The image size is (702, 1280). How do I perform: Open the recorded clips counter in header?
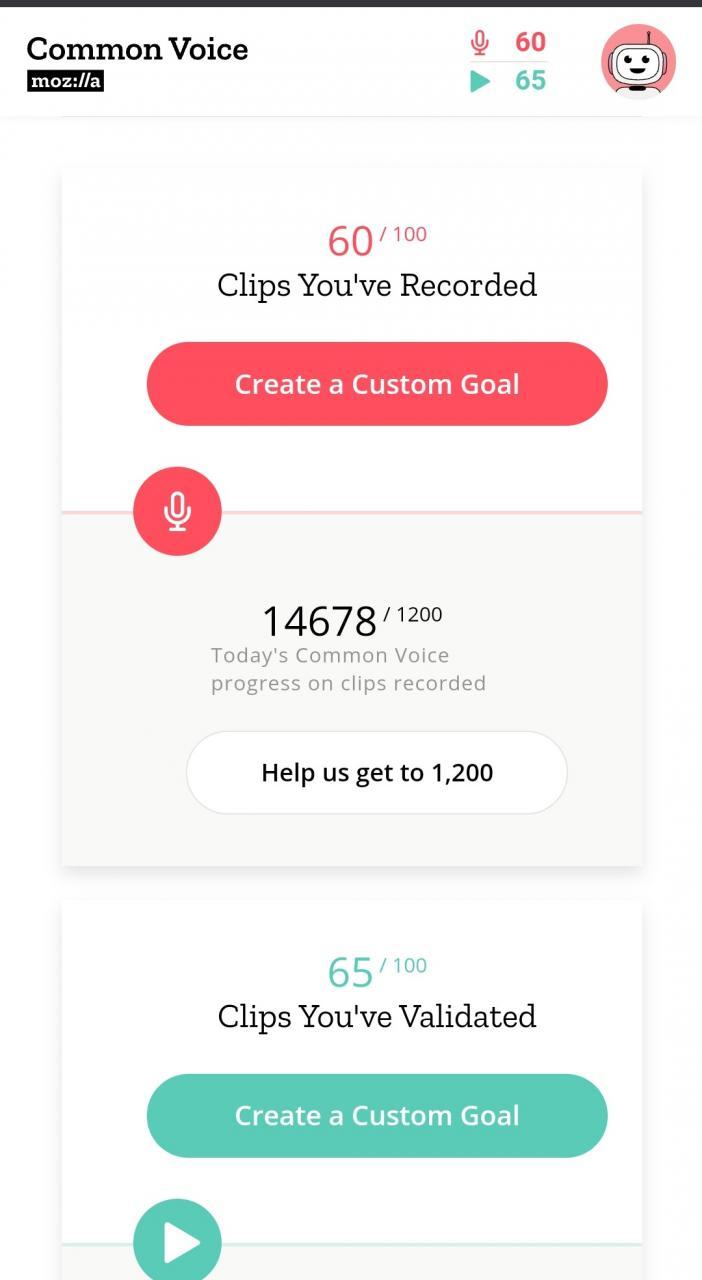pyautogui.click(x=509, y=42)
